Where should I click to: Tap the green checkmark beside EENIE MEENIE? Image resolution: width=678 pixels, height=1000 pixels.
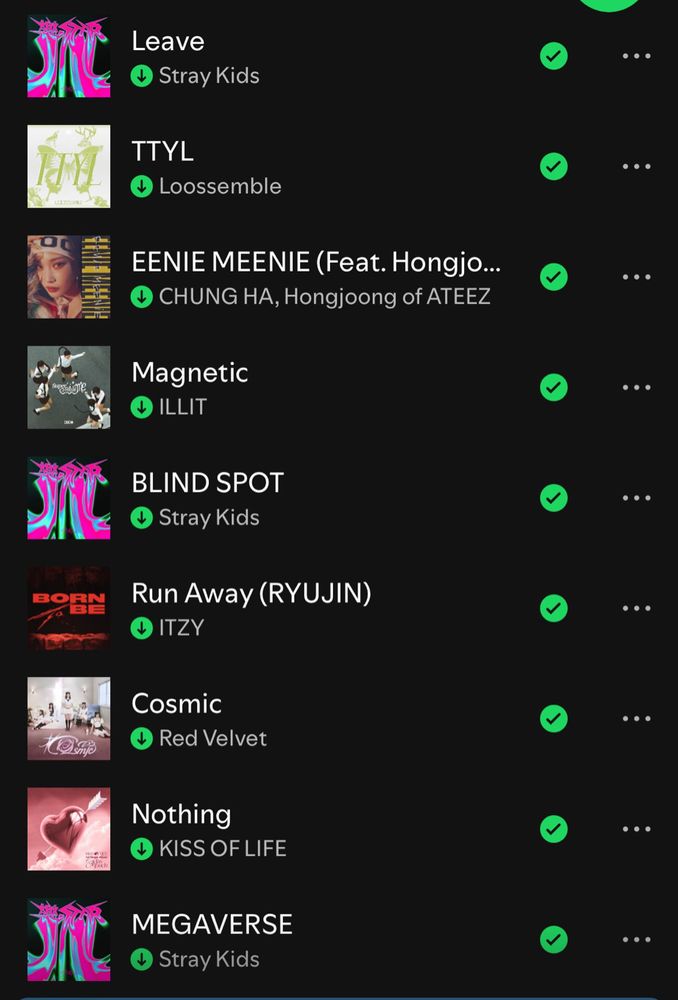pyautogui.click(x=553, y=277)
